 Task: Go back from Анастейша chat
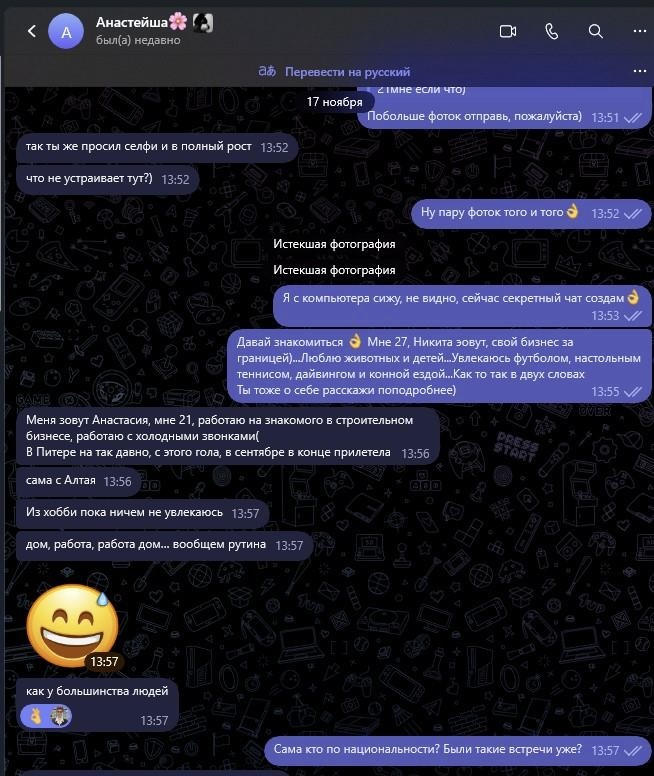click(x=31, y=31)
